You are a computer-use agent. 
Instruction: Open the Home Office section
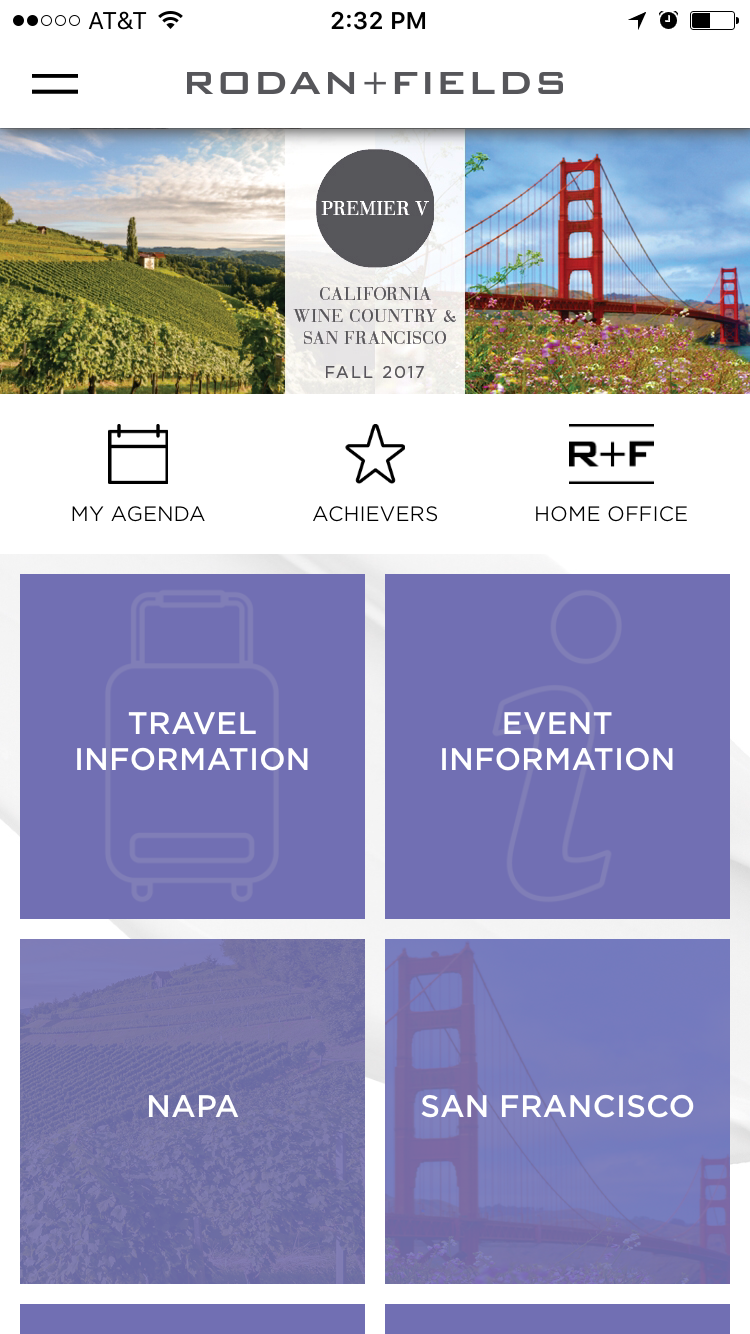611,474
